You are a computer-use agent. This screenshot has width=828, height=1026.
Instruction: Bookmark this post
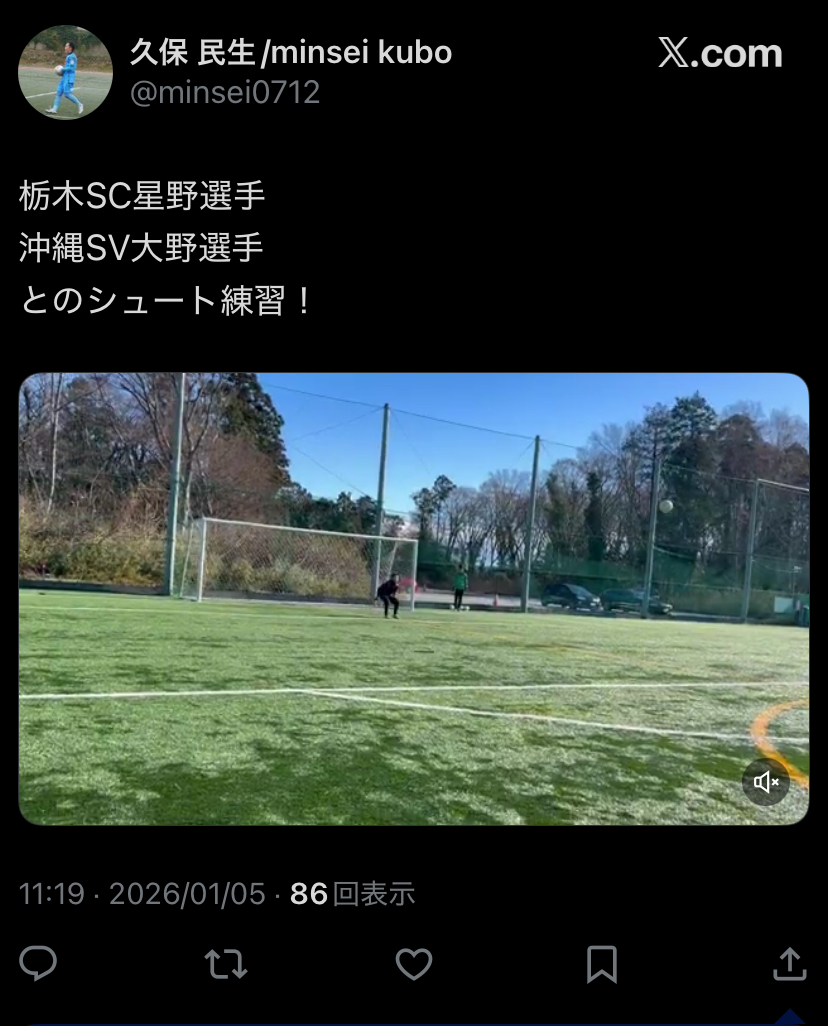[x=602, y=964]
